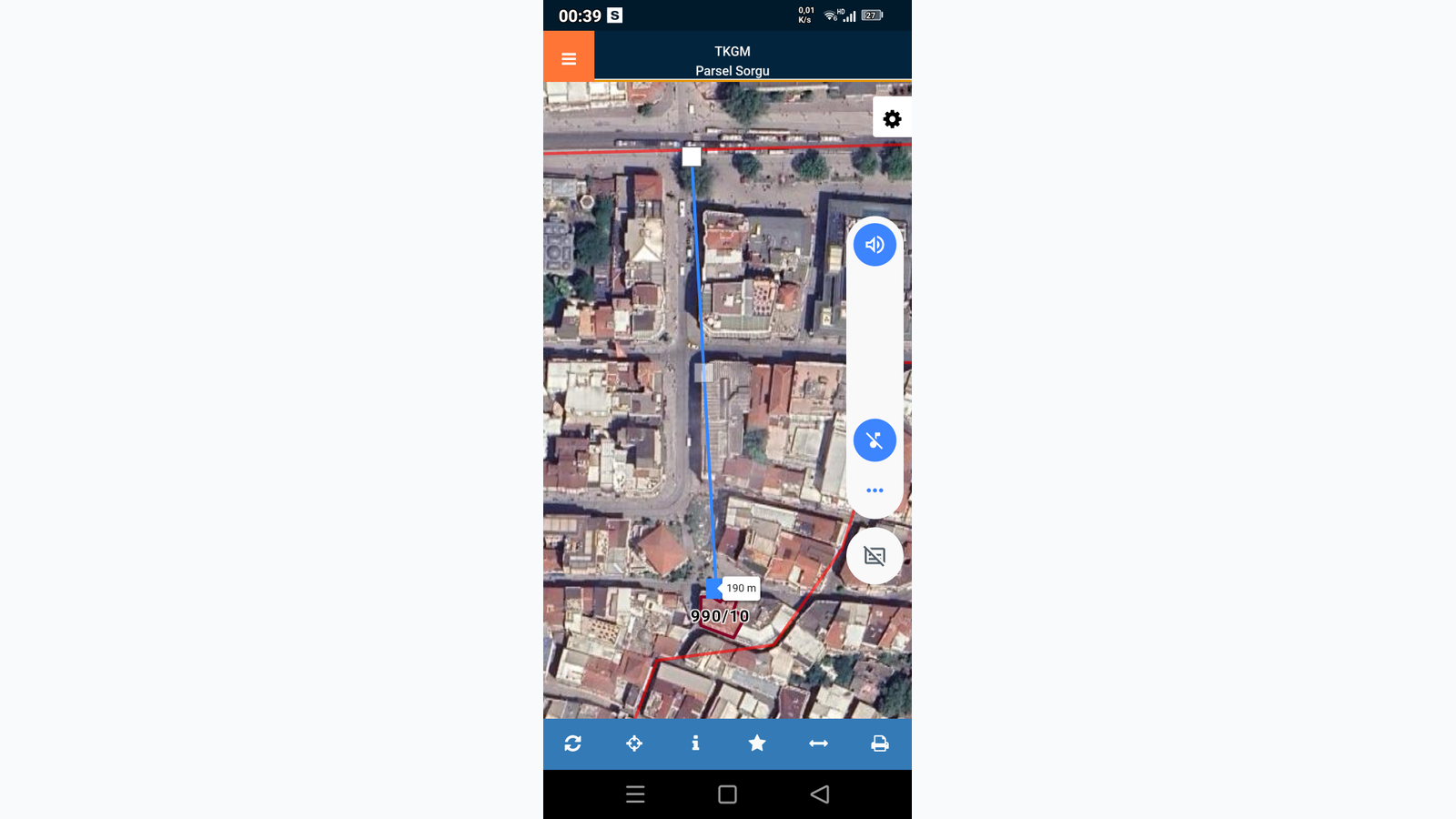Toggle the captions off button
Screen dimensions: 1456x819
pyautogui.click(x=875, y=556)
